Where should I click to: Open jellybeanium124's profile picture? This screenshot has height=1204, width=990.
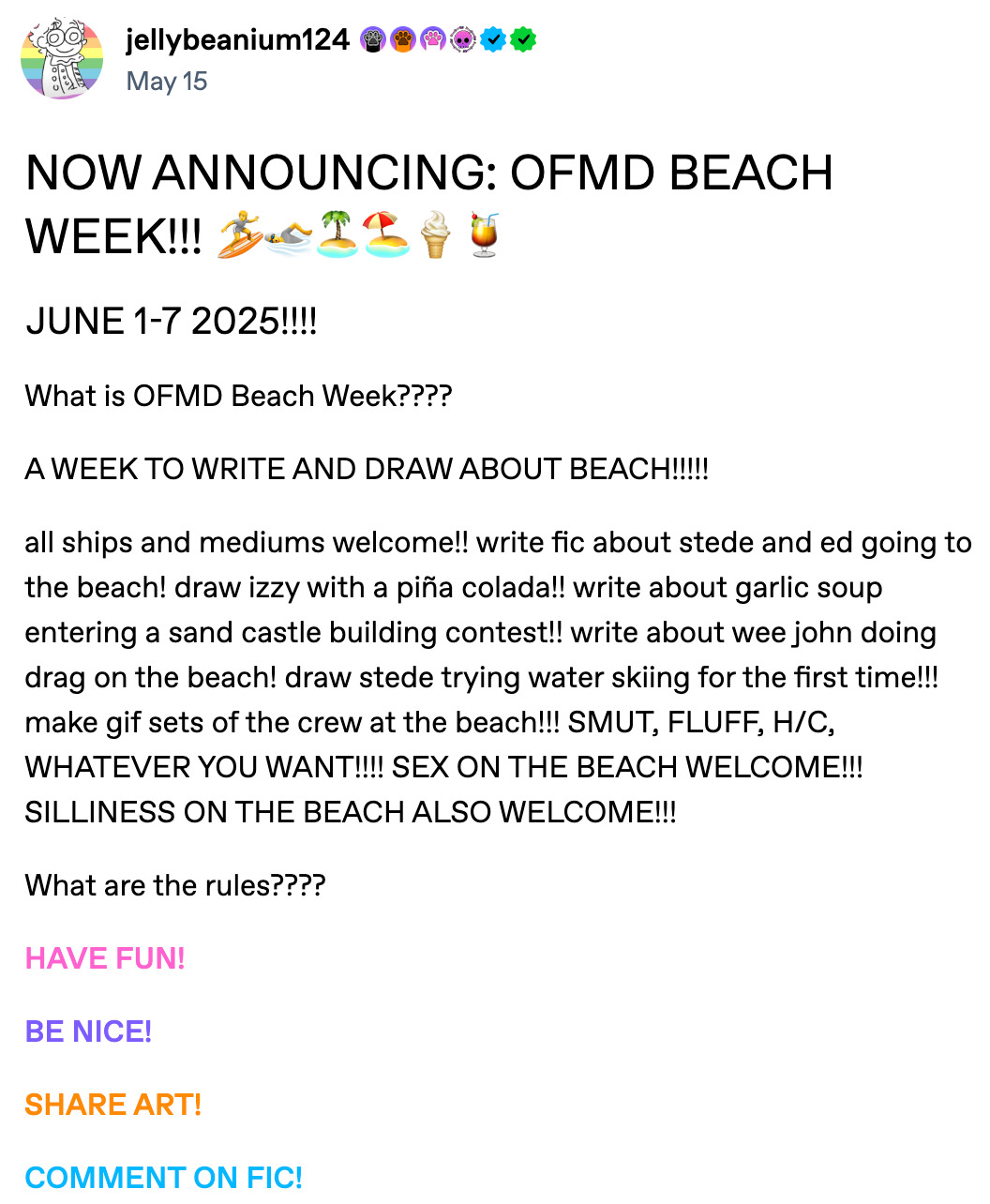click(x=62, y=58)
